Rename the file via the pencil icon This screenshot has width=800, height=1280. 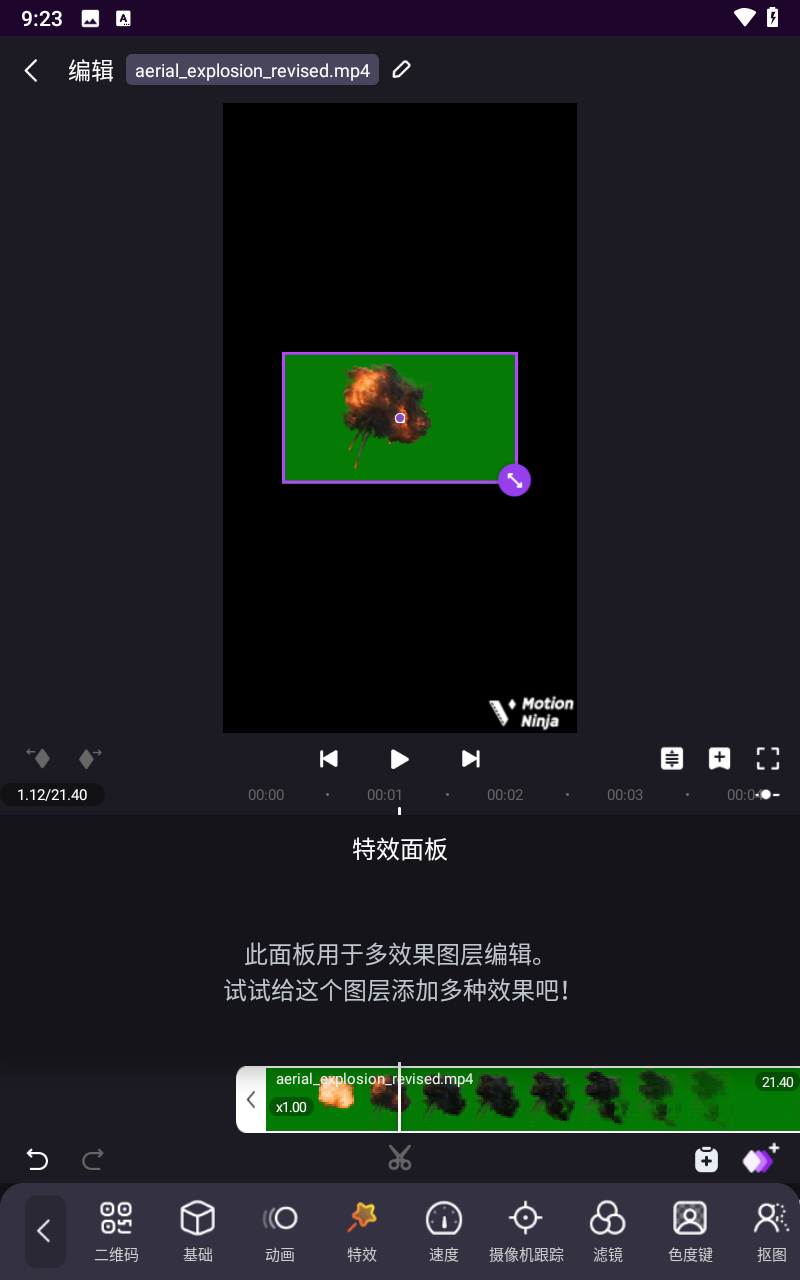(x=401, y=70)
